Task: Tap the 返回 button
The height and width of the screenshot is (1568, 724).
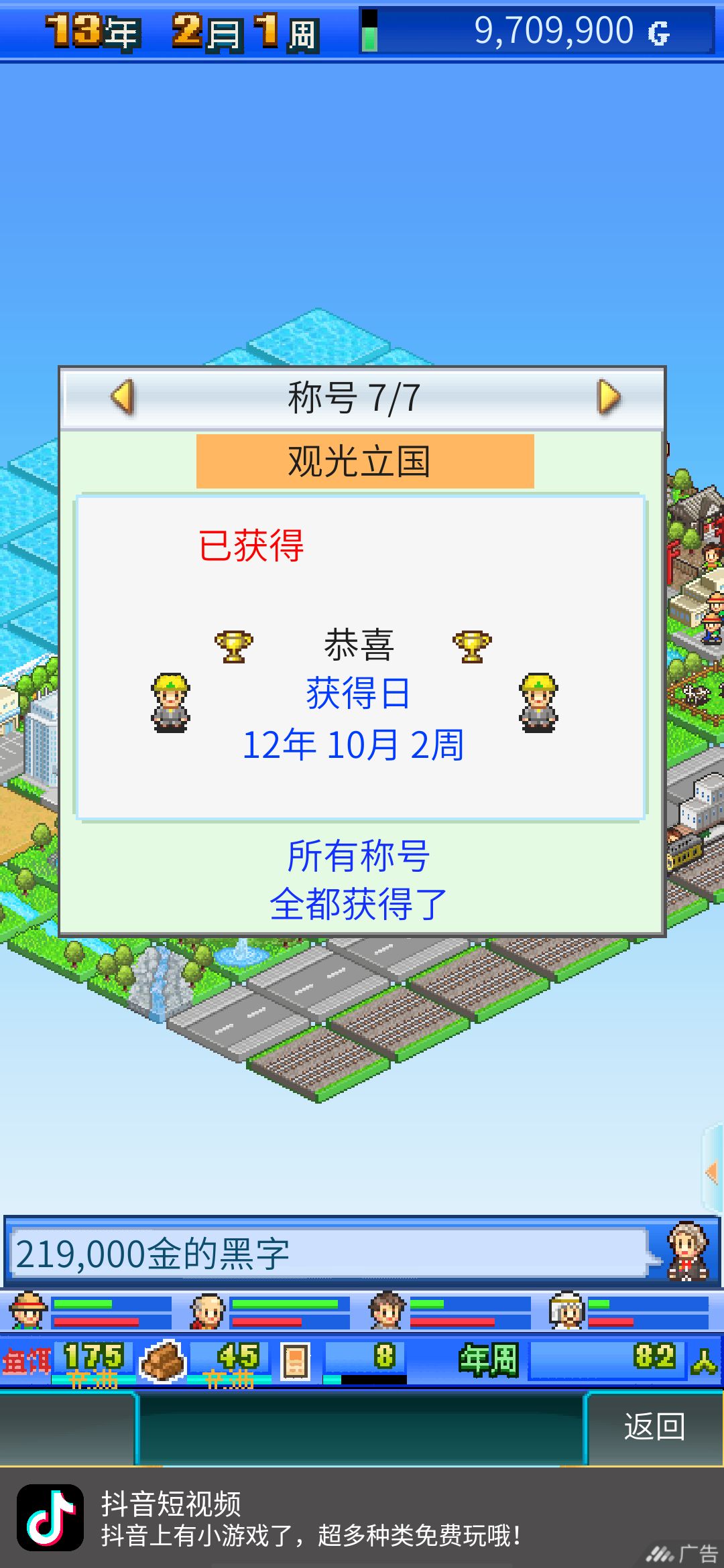Action: [x=654, y=1427]
